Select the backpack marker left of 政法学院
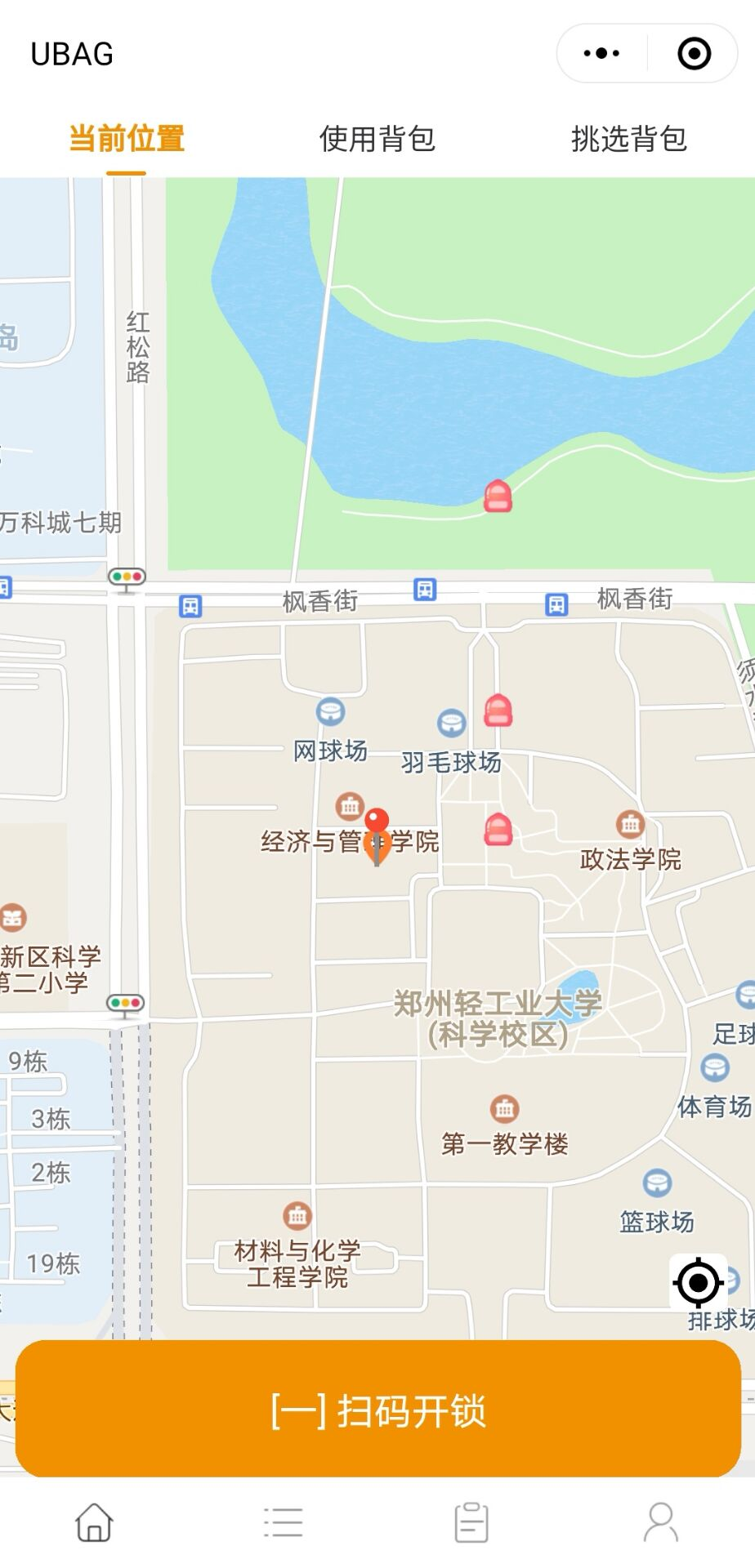Viewport: 755px width, 1568px height. 498,829
